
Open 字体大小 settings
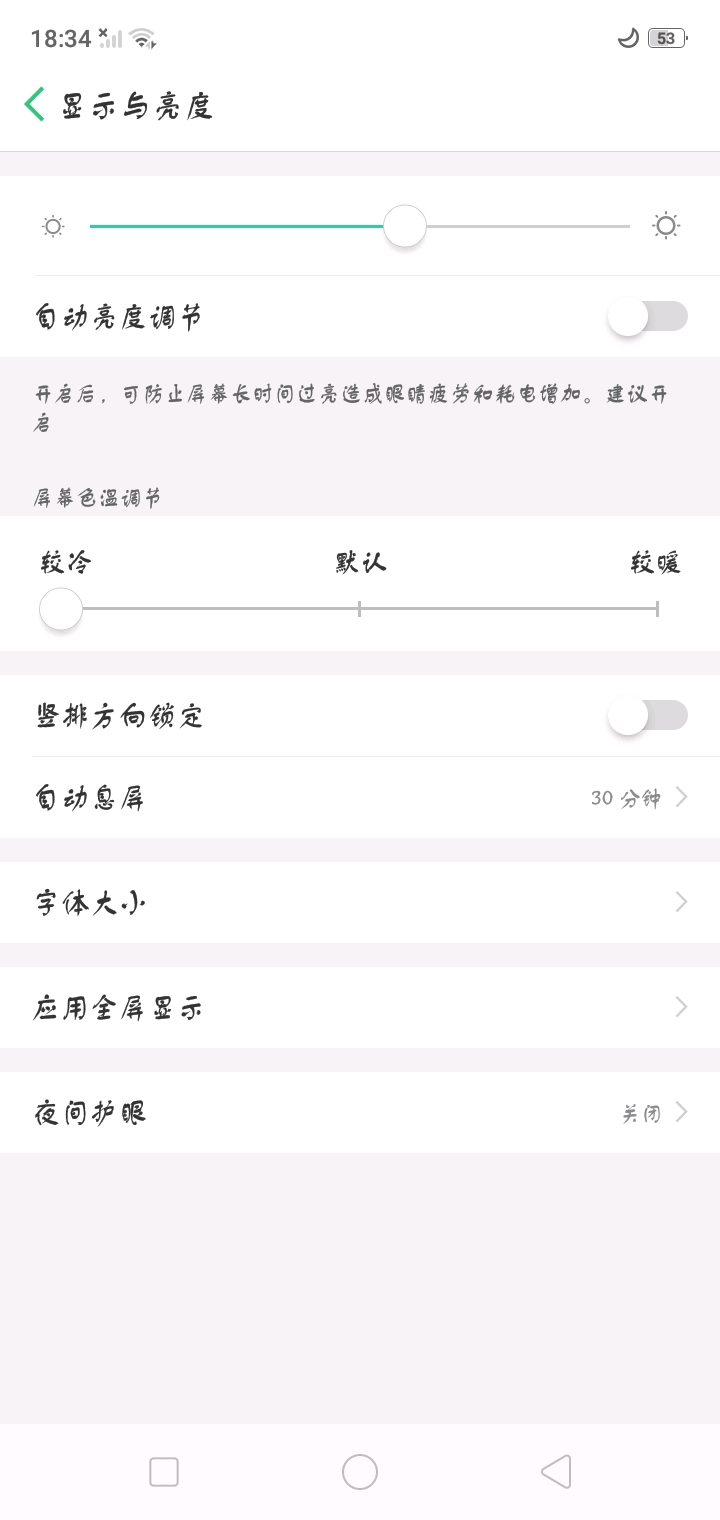[360, 903]
